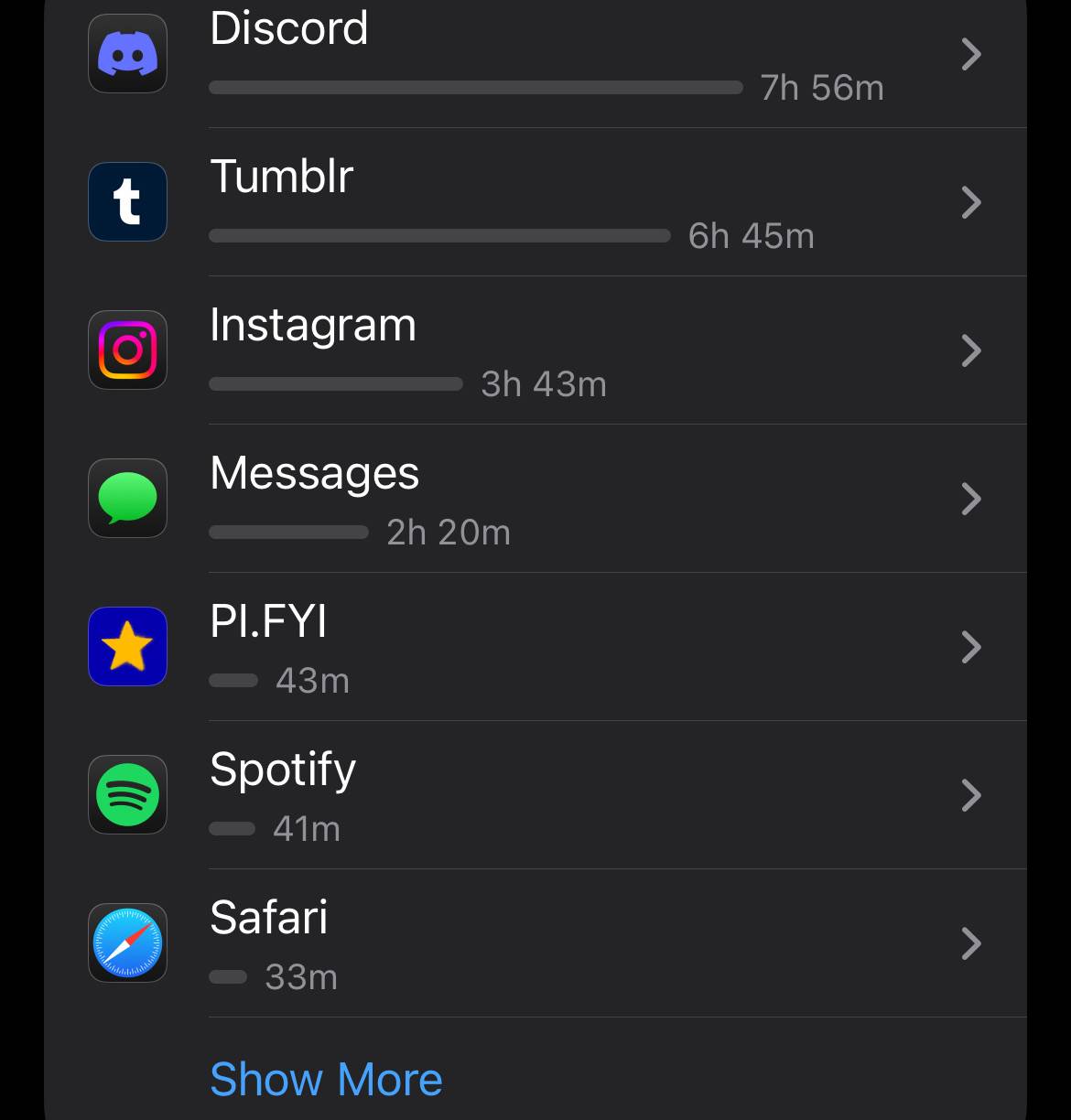Screen dimensions: 1071x1120
Task: Tap Show More to list more apps
Action: pyautogui.click(x=326, y=1079)
